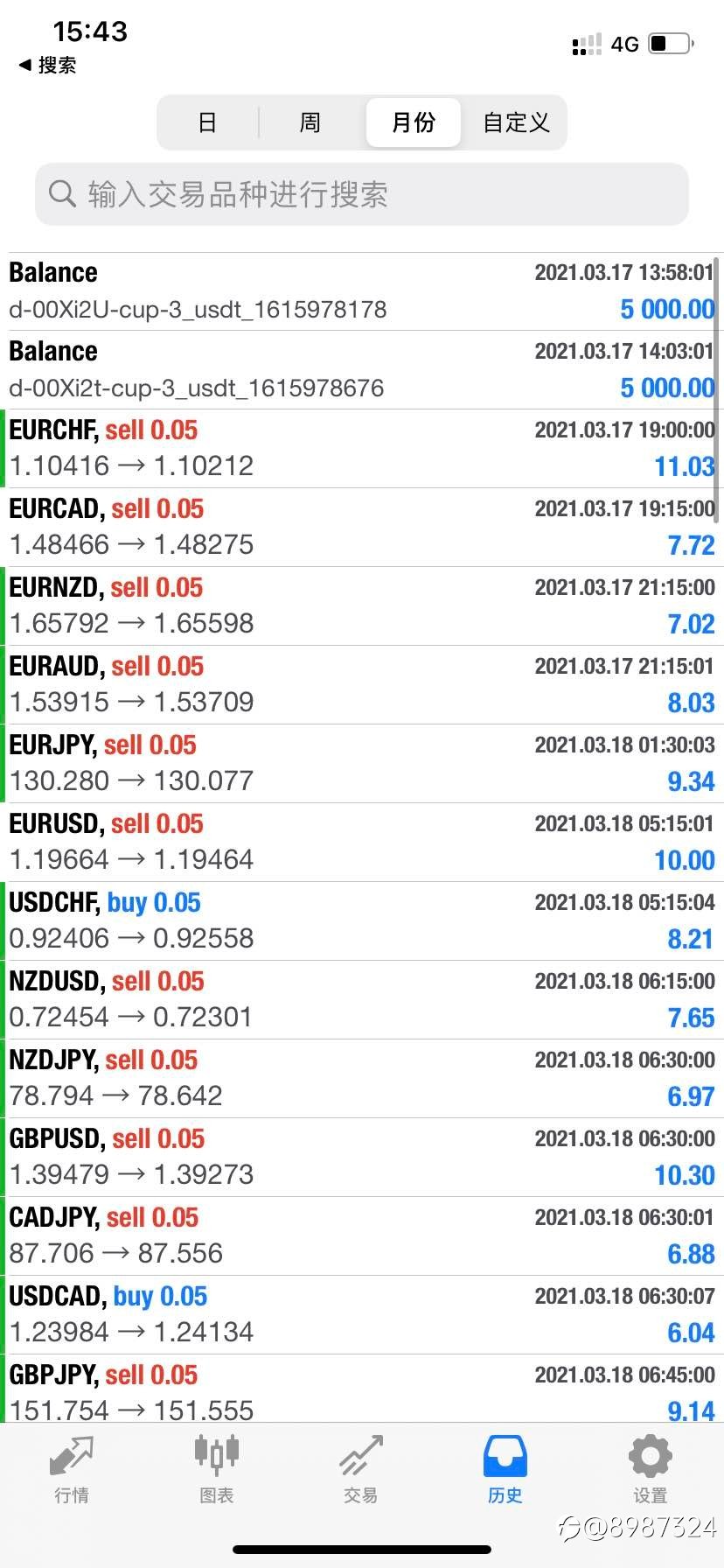Viewport: 724px width, 1568px height.
Task: Switch to the 交易 trade tab
Action: point(361,1470)
